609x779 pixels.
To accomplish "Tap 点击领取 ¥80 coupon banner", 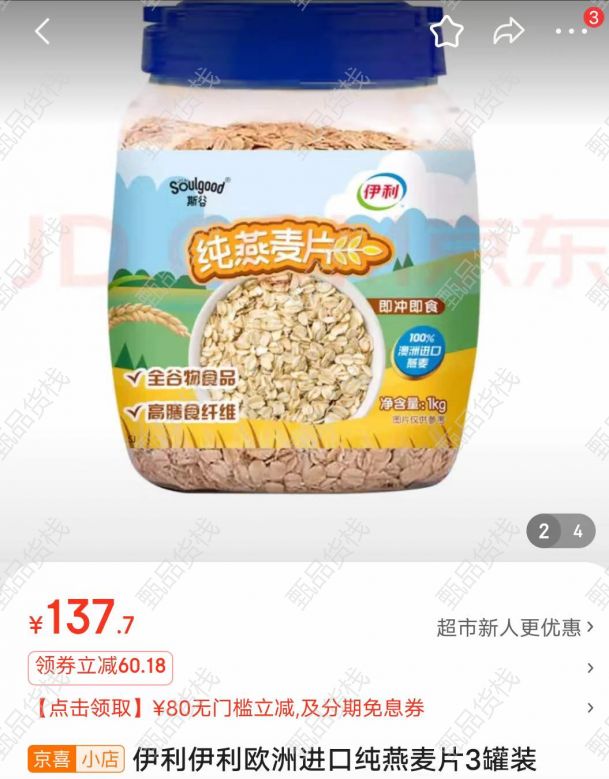I will click(230, 708).
